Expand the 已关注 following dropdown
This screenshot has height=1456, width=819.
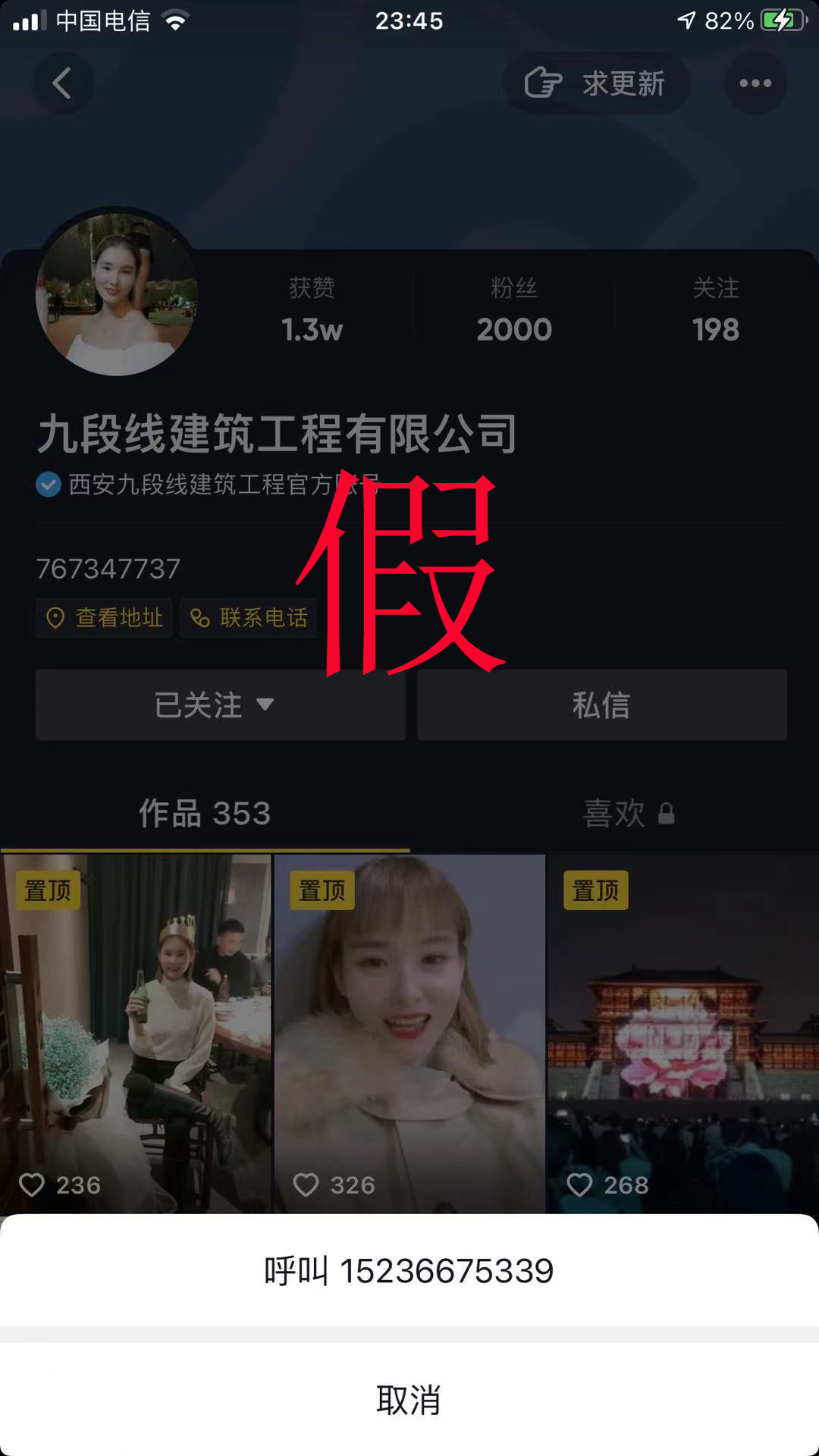220,705
